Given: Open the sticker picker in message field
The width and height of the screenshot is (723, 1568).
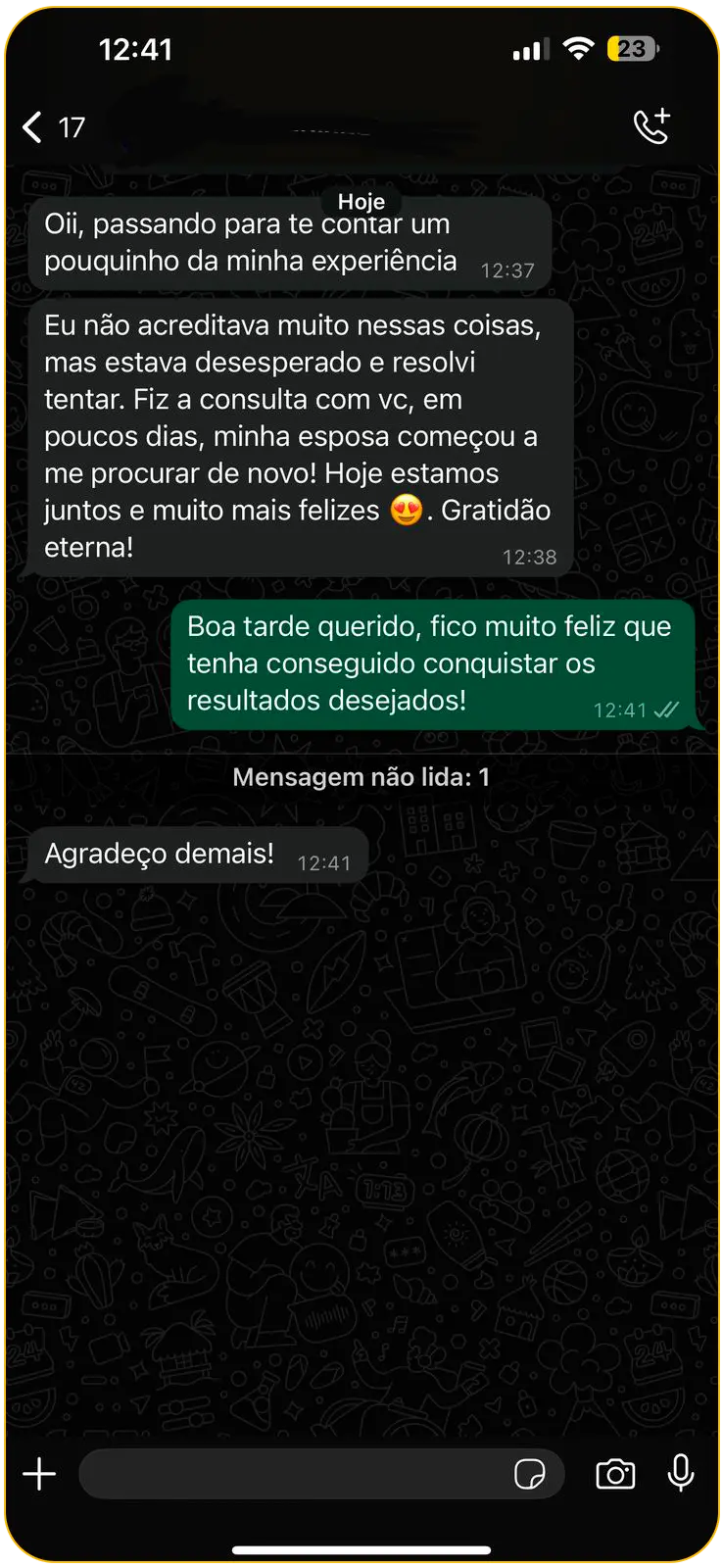Looking at the screenshot, I should [x=530, y=1474].
